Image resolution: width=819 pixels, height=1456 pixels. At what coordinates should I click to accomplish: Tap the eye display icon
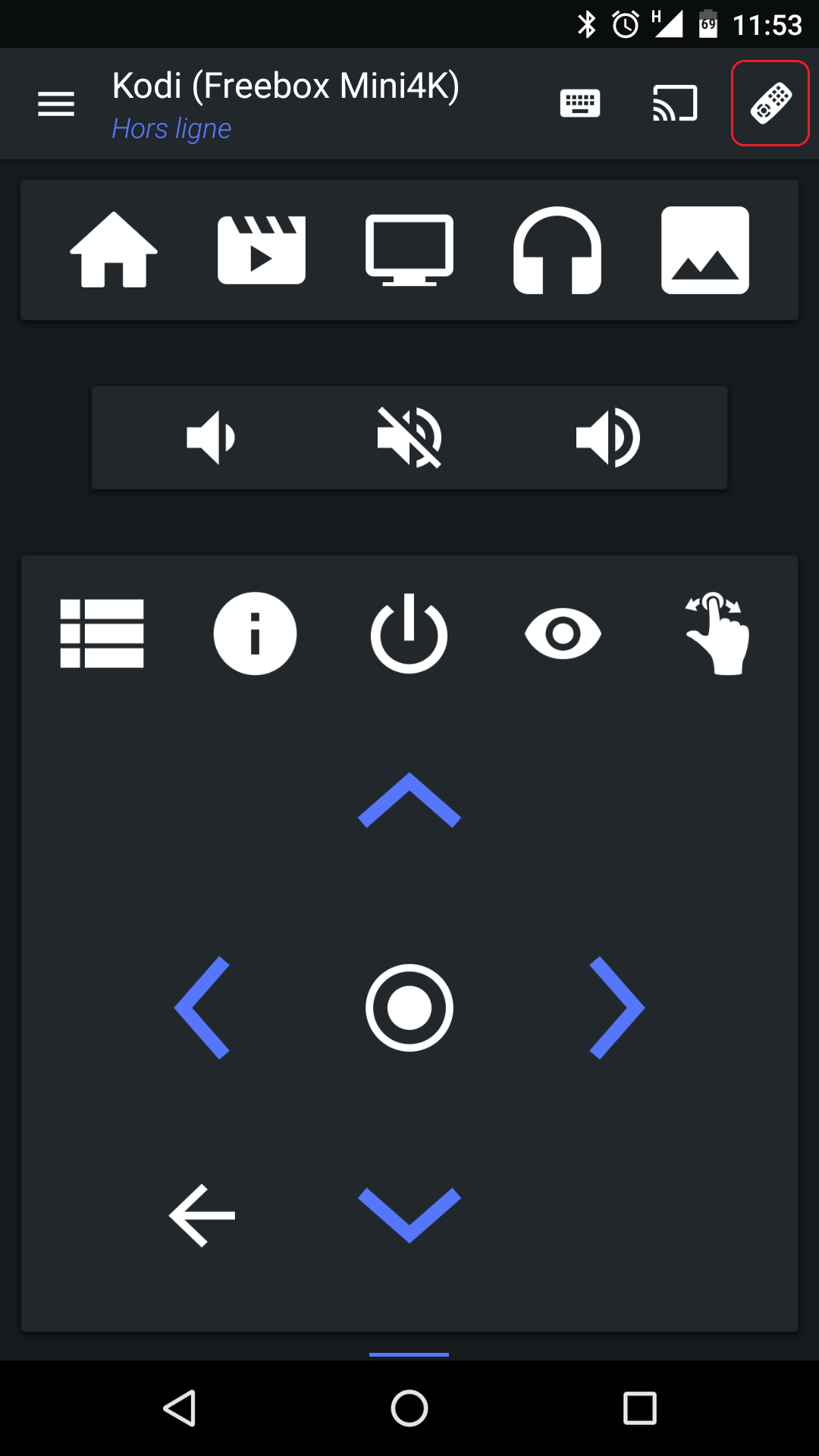pyautogui.click(x=563, y=633)
